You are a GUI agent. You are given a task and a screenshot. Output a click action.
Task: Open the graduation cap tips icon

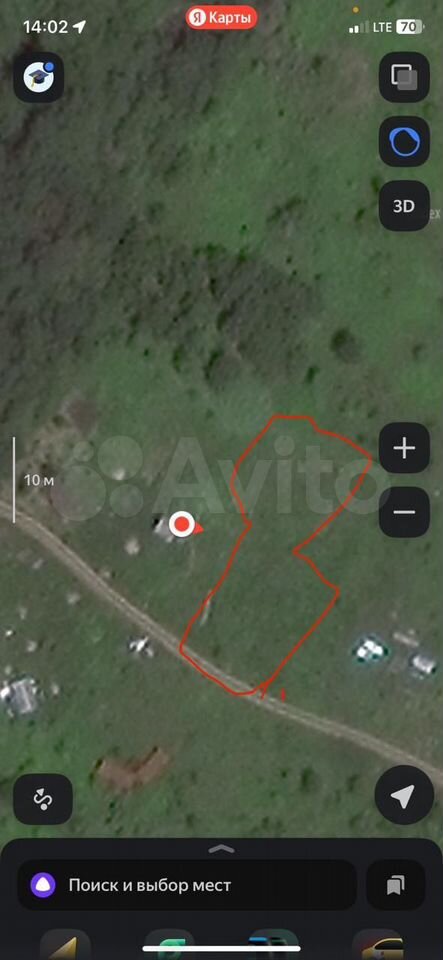click(x=39, y=77)
